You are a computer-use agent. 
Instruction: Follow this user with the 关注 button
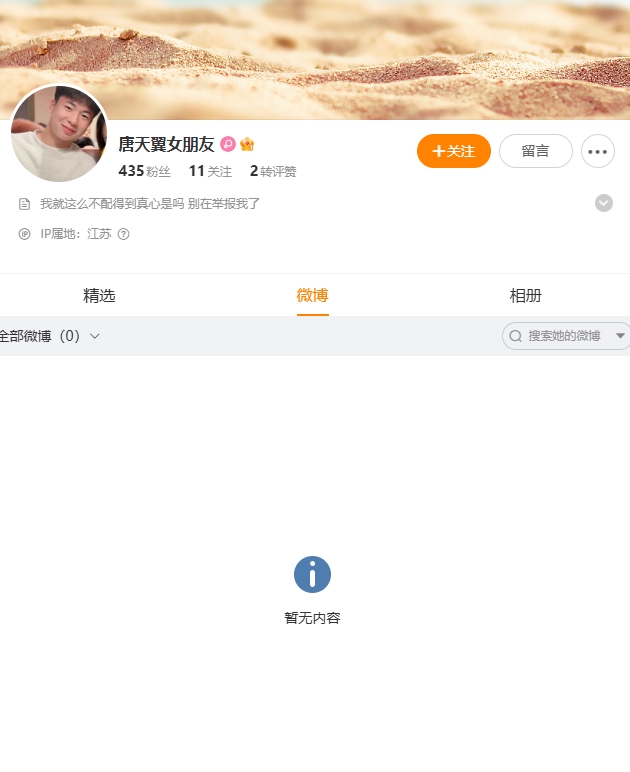tap(453, 151)
